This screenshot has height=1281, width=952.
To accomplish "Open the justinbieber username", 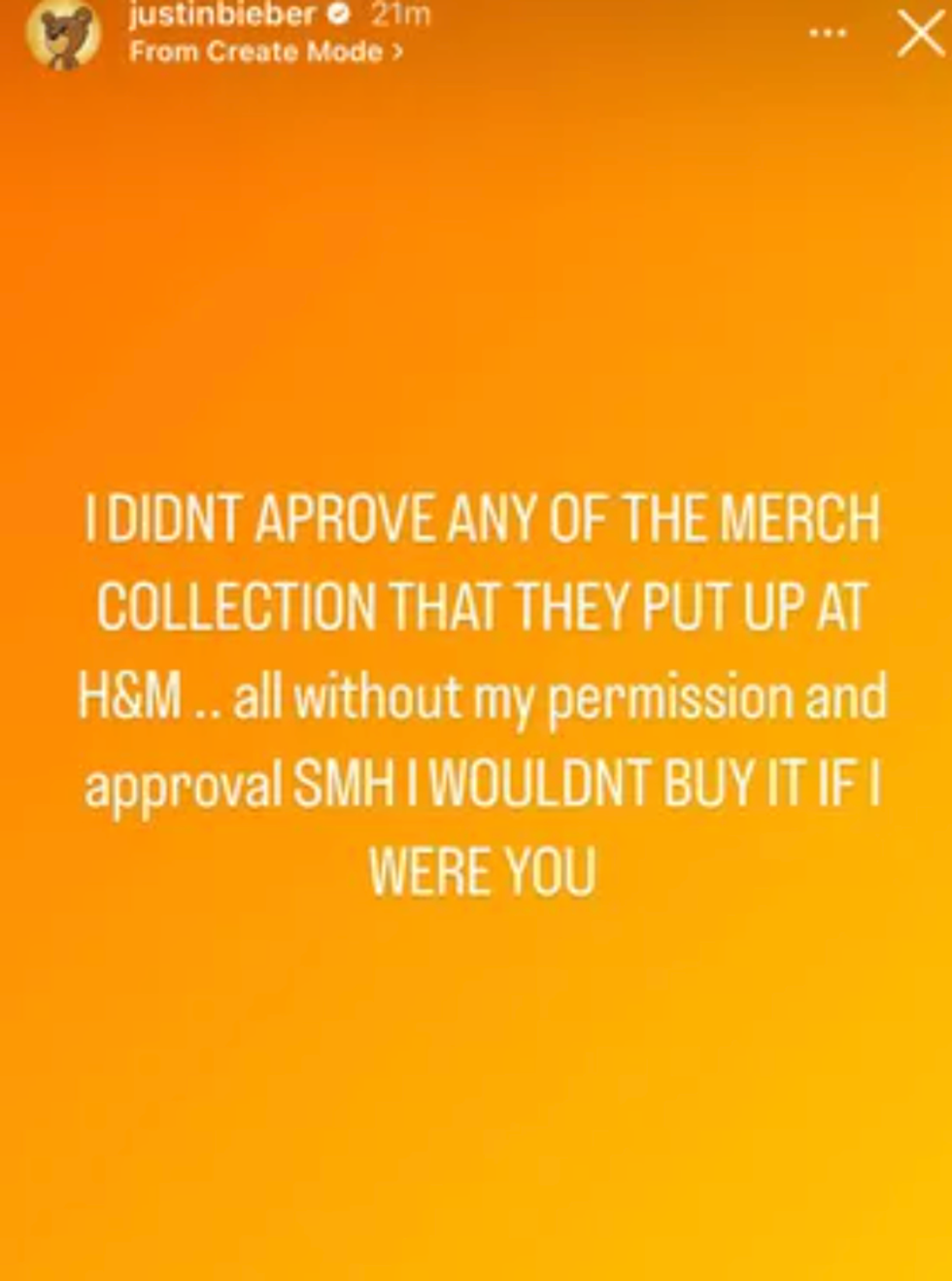I will [x=223, y=15].
